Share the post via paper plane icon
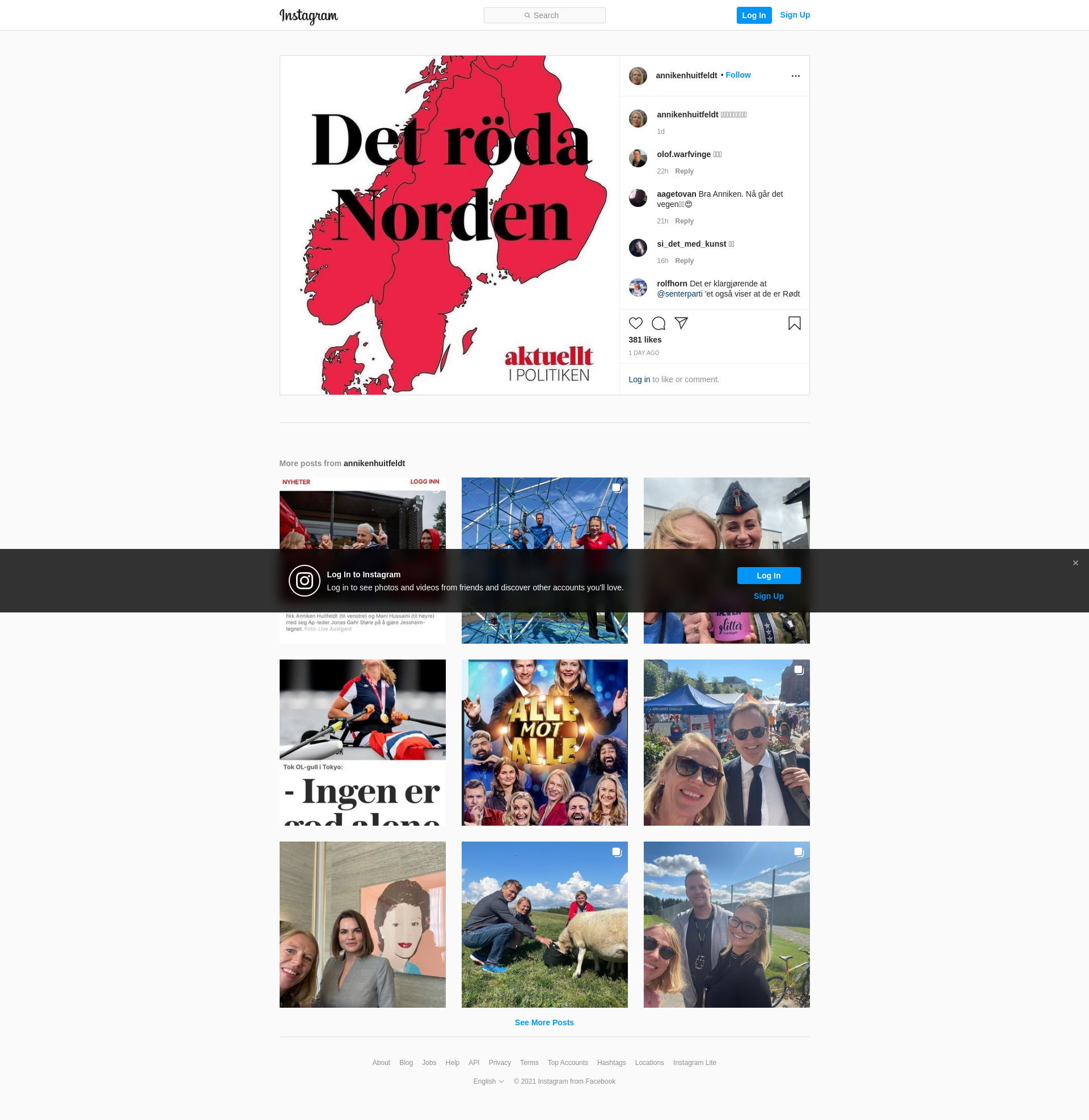 [681, 323]
